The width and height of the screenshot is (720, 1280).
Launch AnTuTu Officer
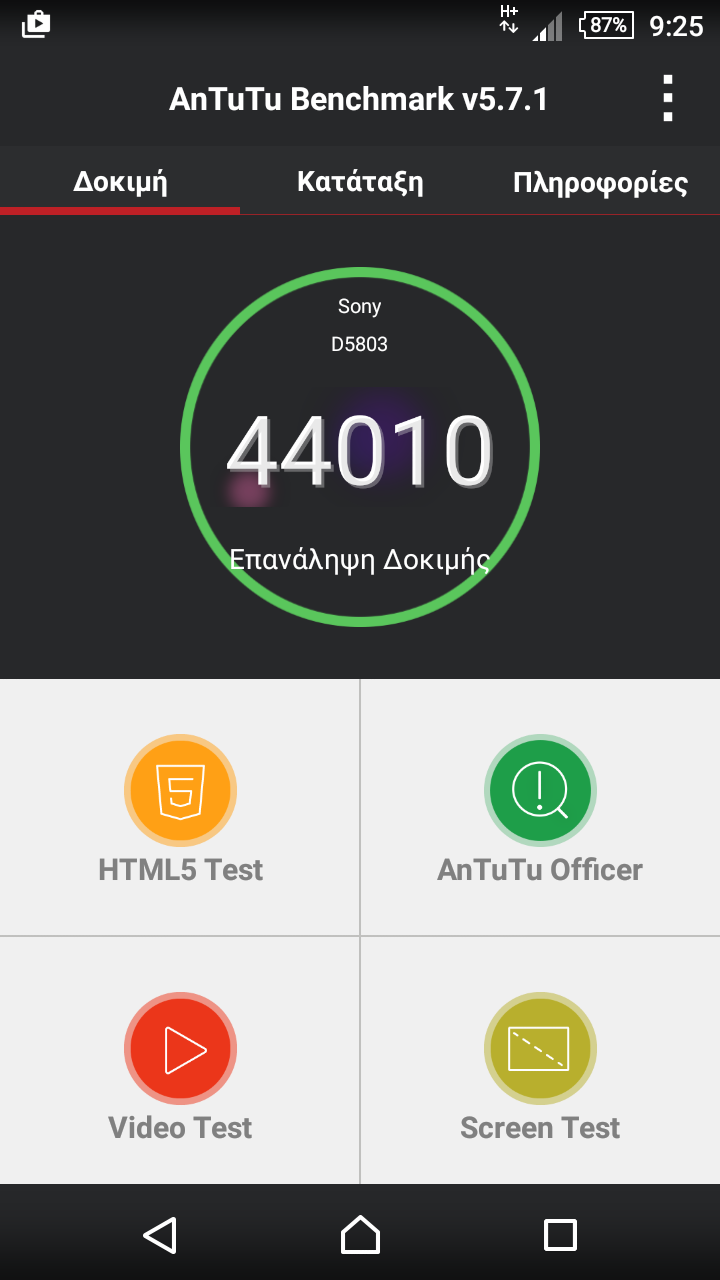(x=540, y=807)
